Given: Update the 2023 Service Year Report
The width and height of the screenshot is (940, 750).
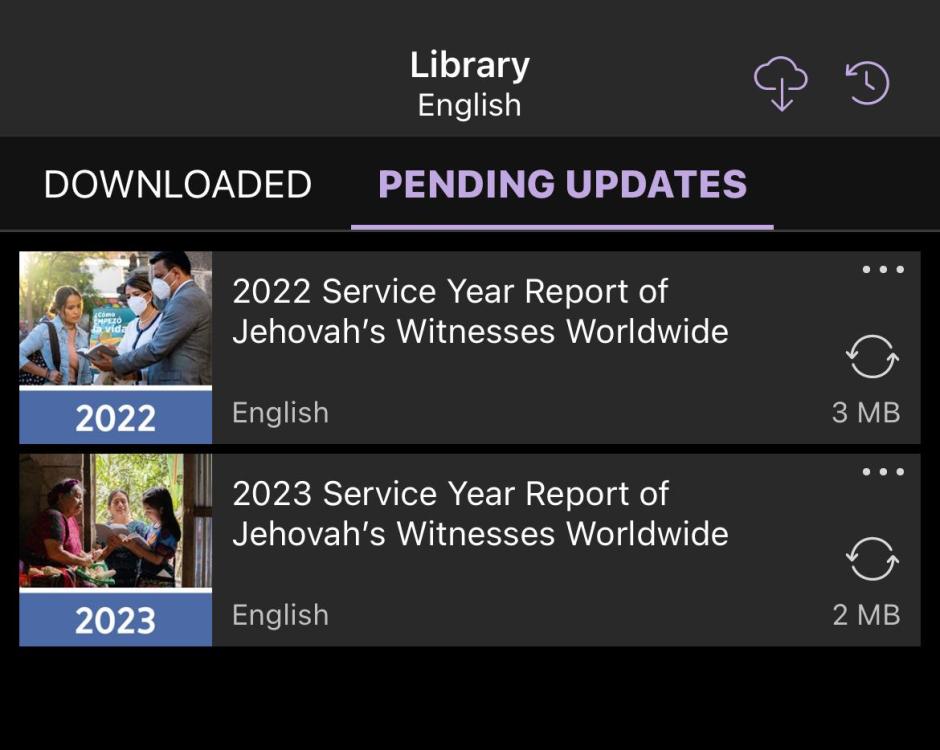Looking at the screenshot, I should point(872,559).
